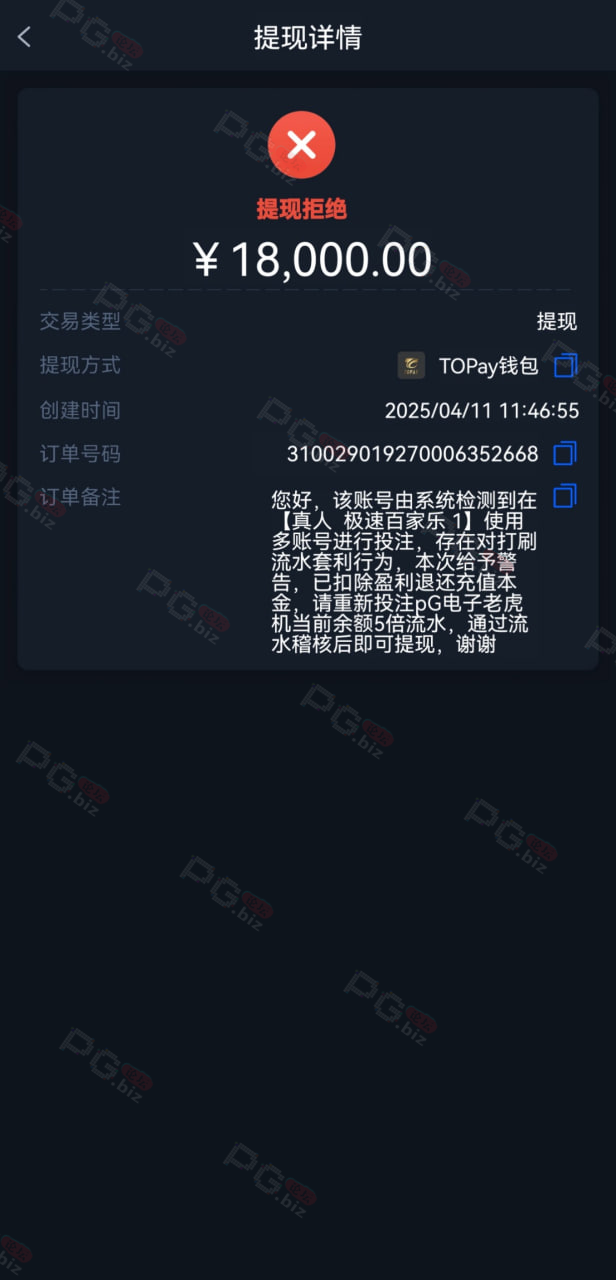Copy the 订单备注 order remark text
The width and height of the screenshot is (616, 1280).
click(x=565, y=496)
